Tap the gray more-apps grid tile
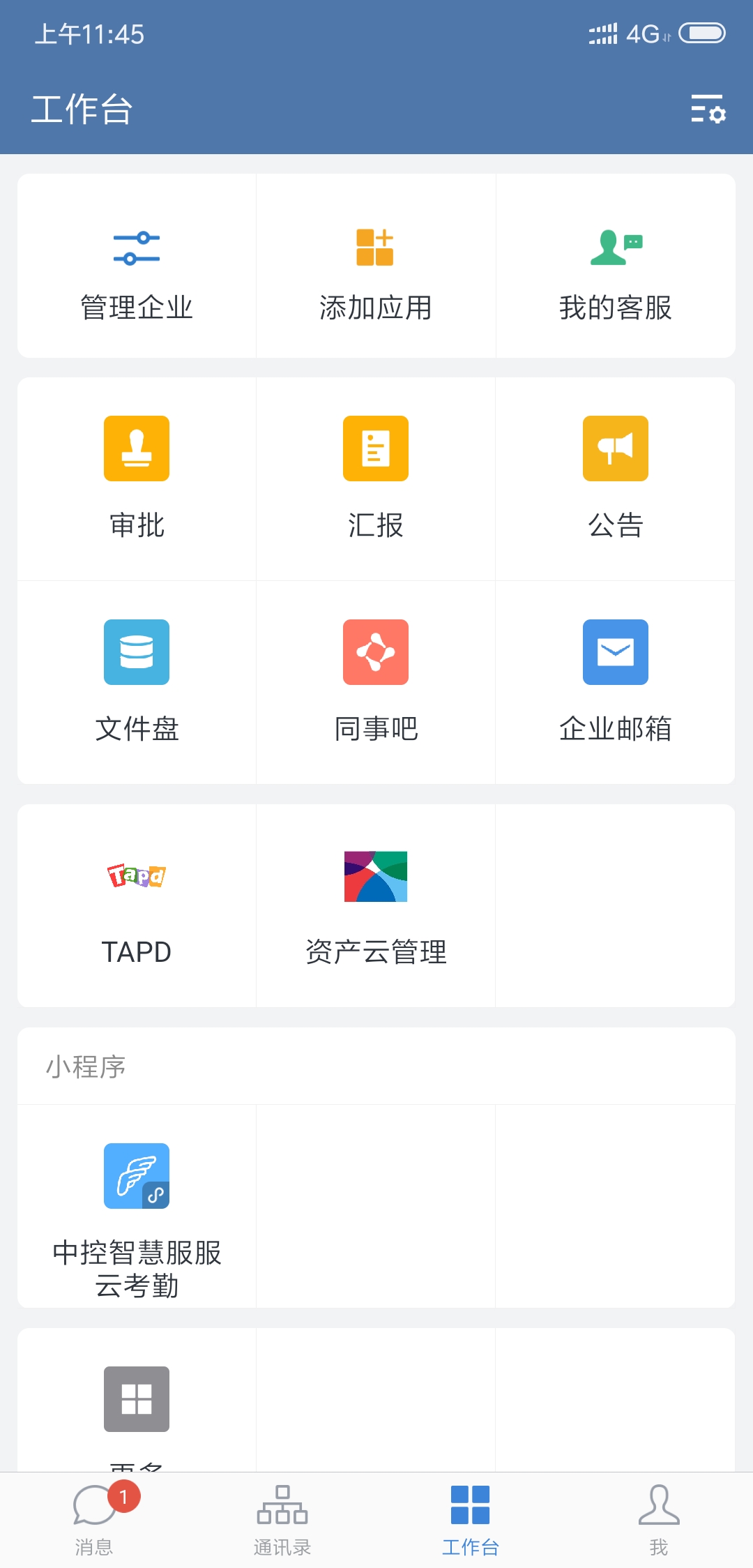Viewport: 753px width, 1568px height. [137, 1399]
